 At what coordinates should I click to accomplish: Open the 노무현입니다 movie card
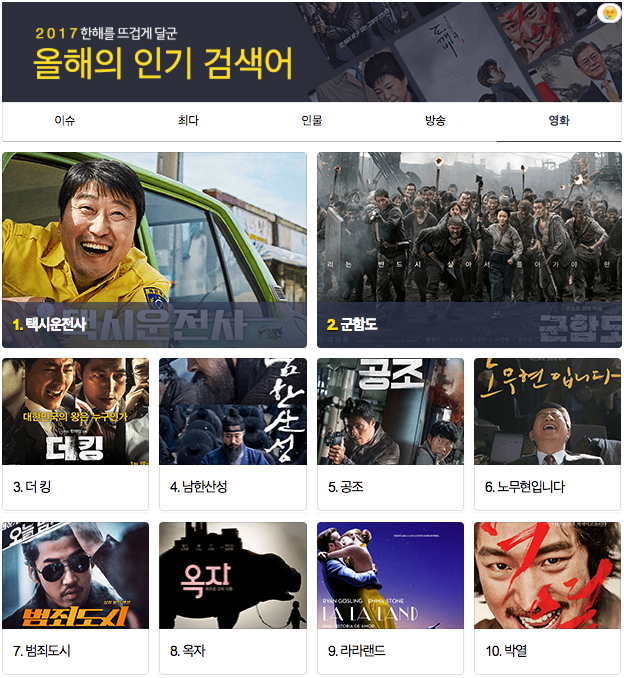(x=547, y=433)
